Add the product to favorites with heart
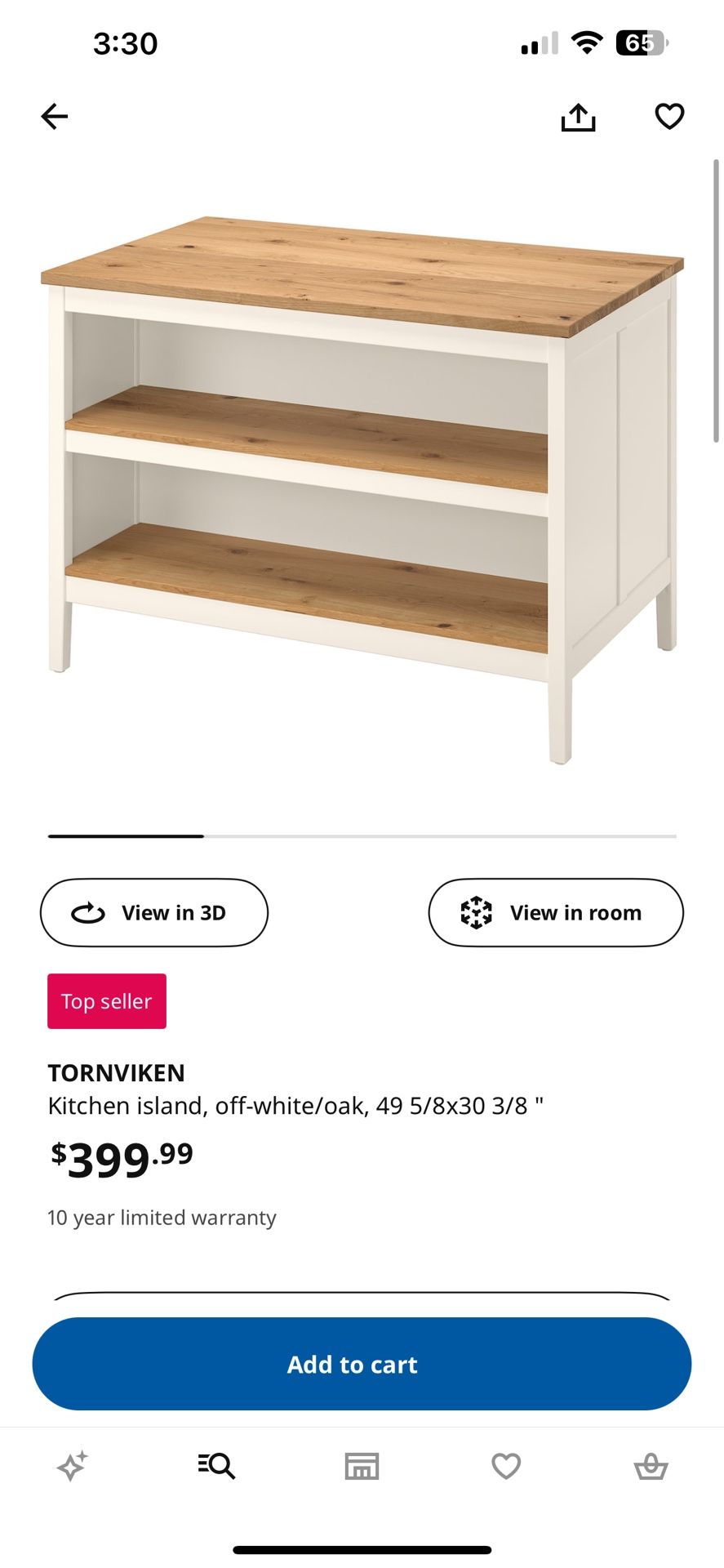The width and height of the screenshot is (724, 1568). (669, 117)
